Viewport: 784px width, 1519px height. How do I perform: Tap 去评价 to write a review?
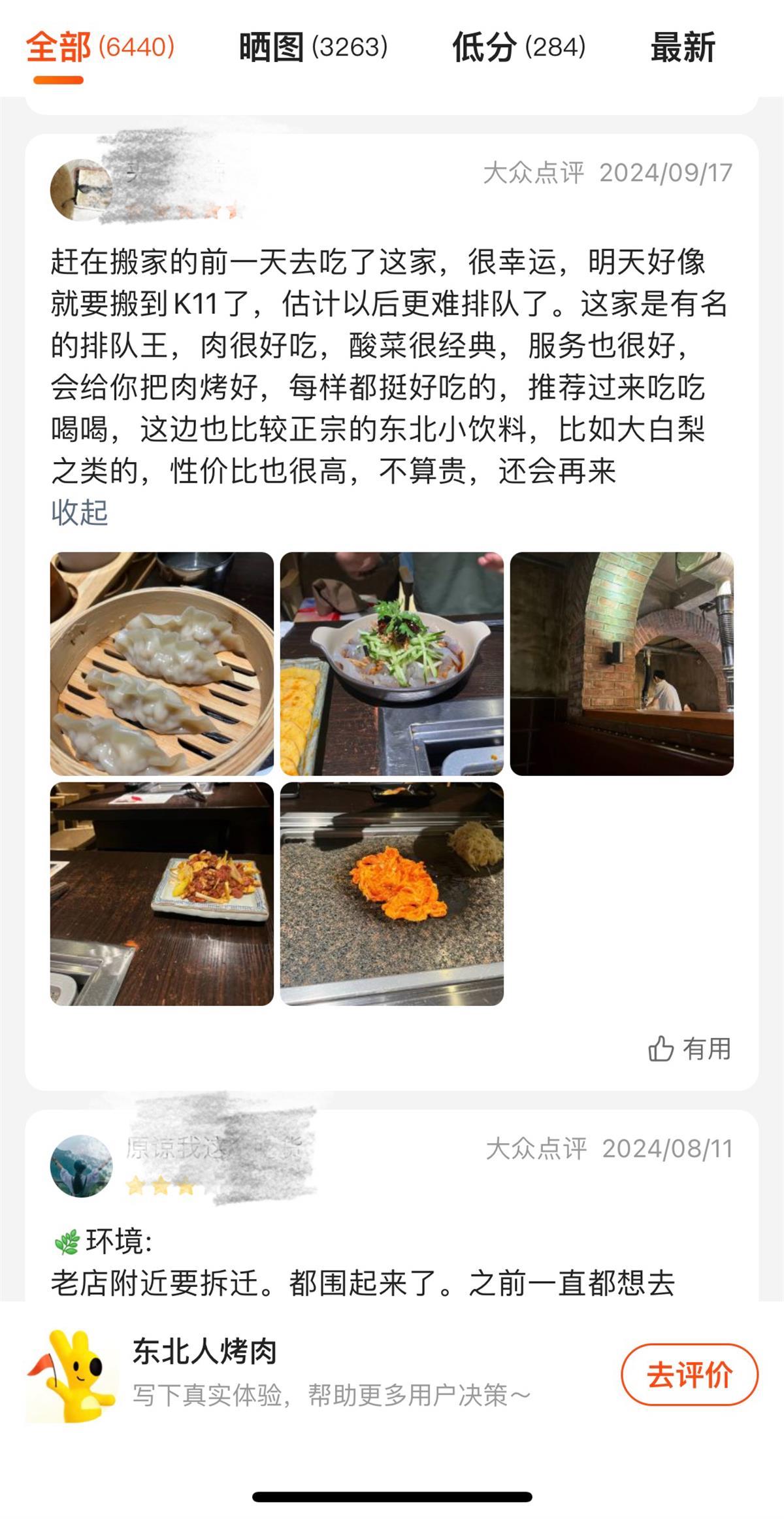tap(689, 1375)
